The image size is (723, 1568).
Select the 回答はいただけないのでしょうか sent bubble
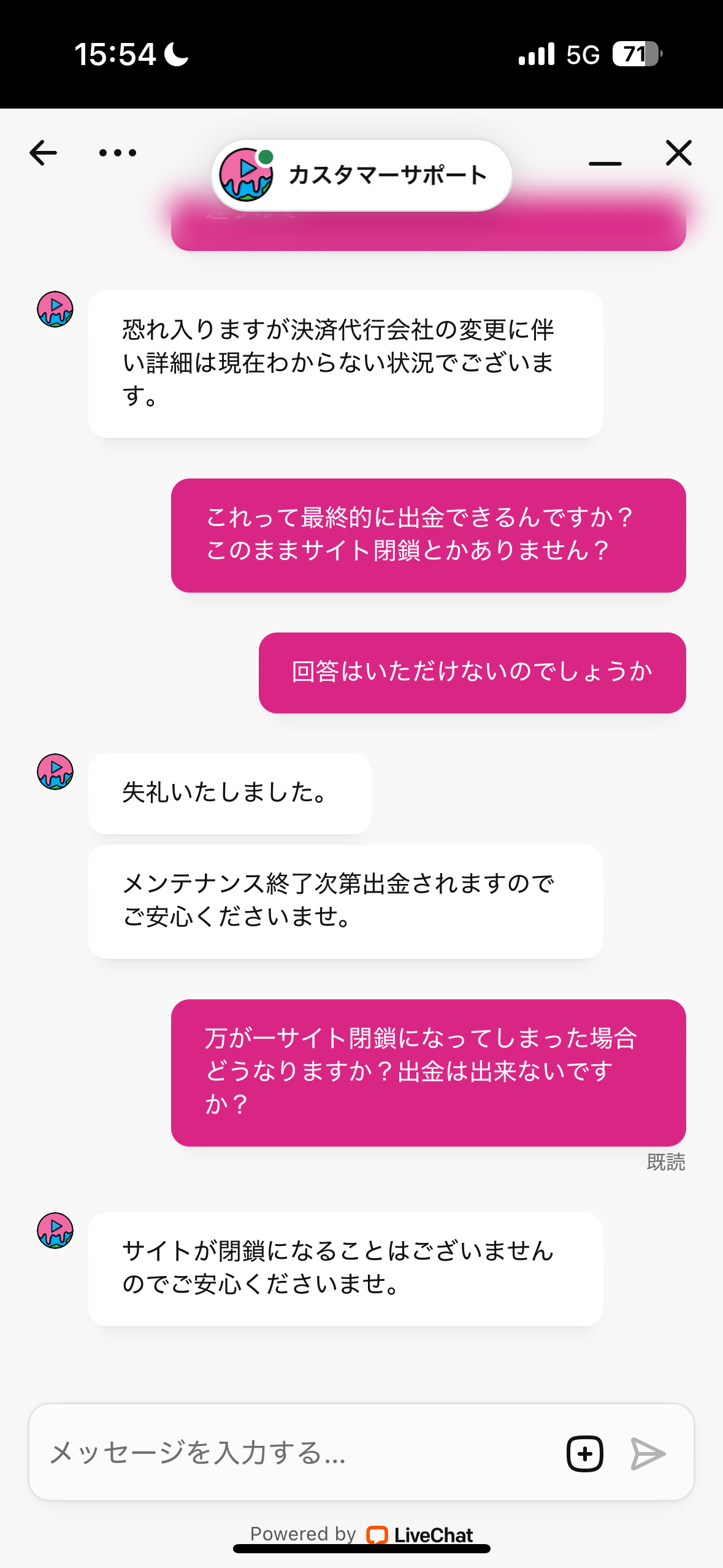[472, 672]
